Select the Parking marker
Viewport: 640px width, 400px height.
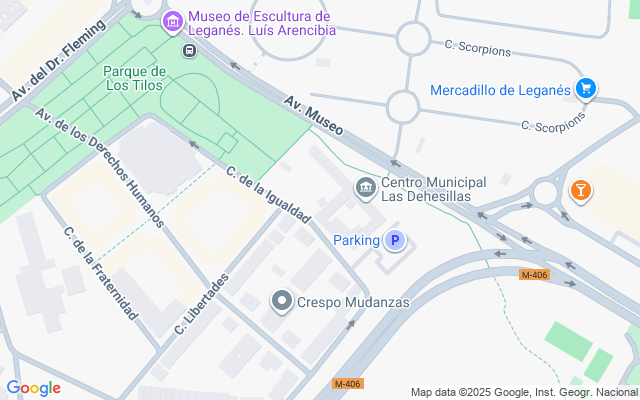click(x=395, y=240)
